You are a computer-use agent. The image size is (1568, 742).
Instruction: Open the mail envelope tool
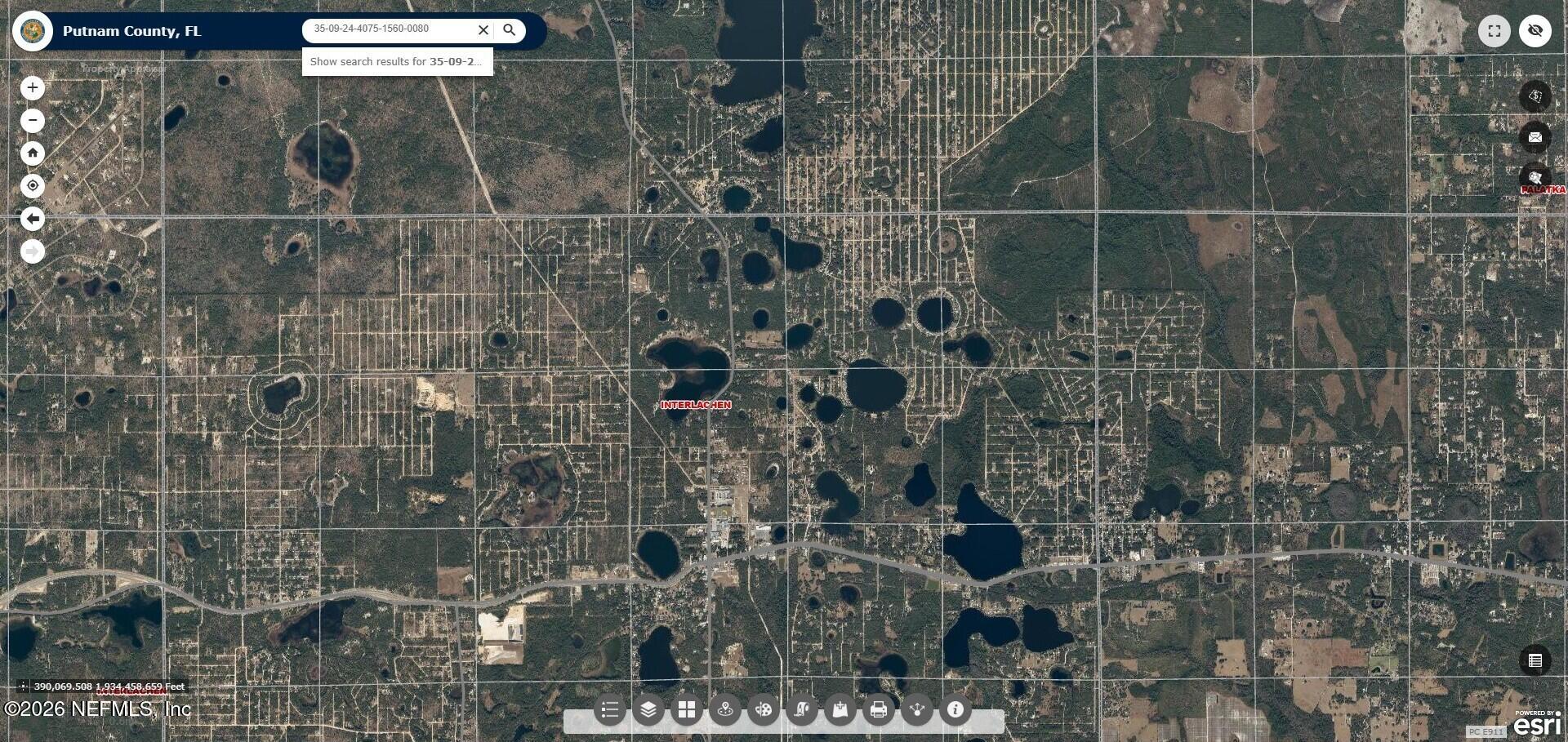click(x=1535, y=137)
